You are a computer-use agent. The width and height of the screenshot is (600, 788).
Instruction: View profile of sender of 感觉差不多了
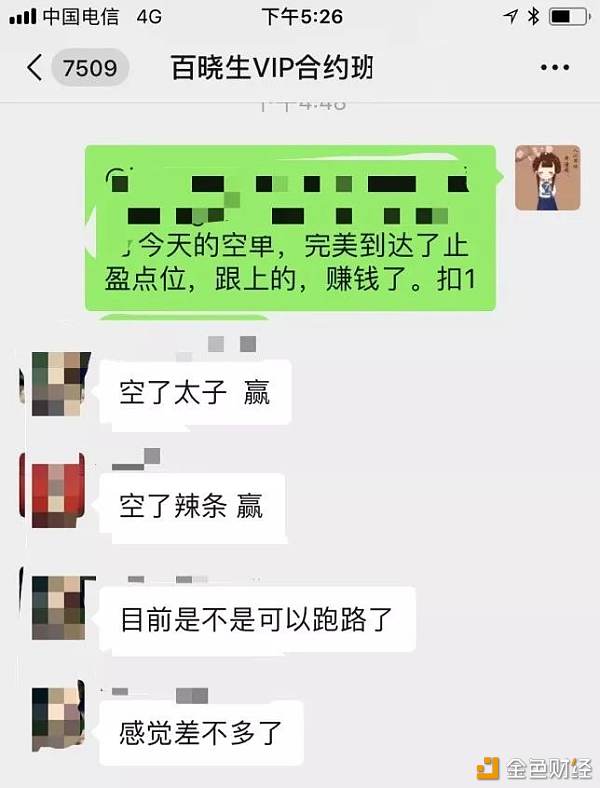pos(55,721)
